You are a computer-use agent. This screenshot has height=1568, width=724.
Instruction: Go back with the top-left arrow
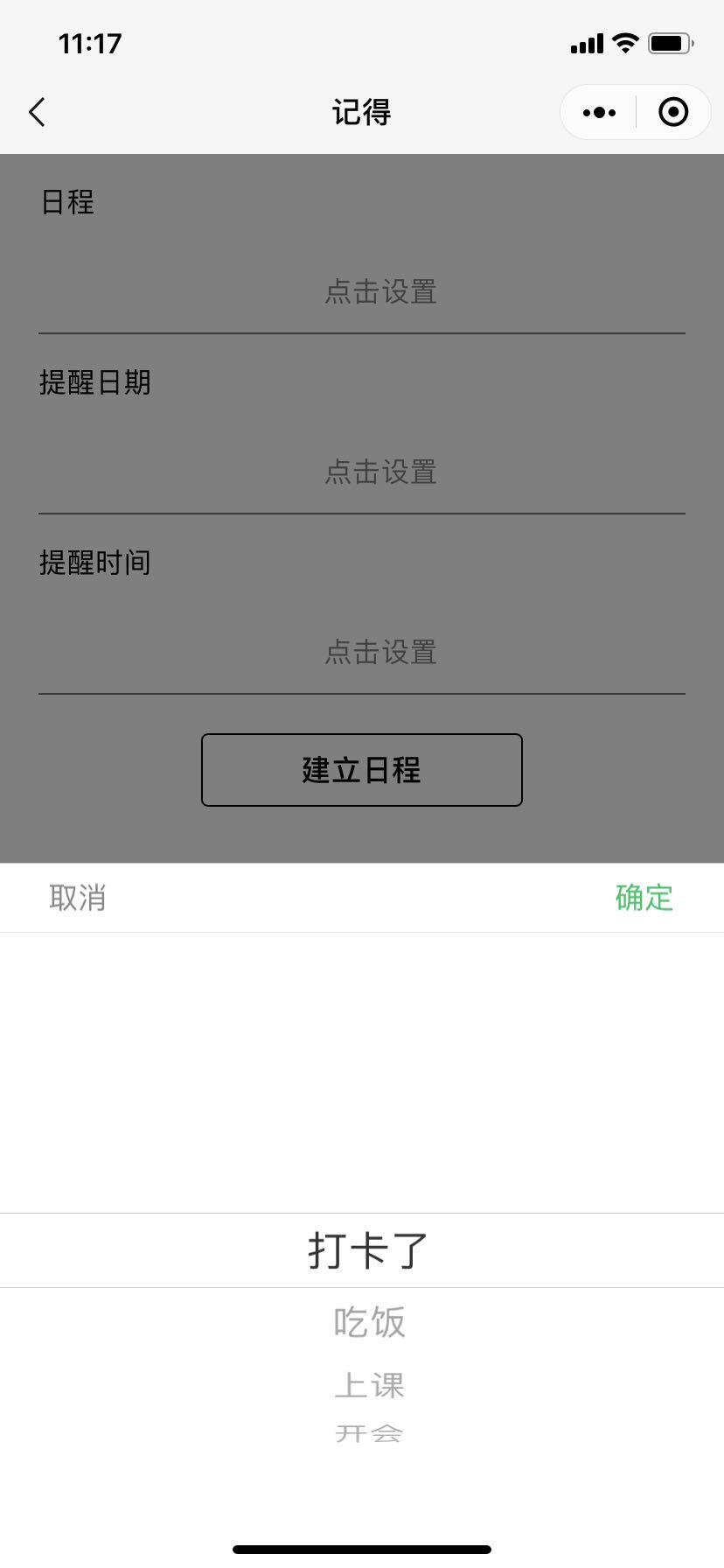point(37,112)
